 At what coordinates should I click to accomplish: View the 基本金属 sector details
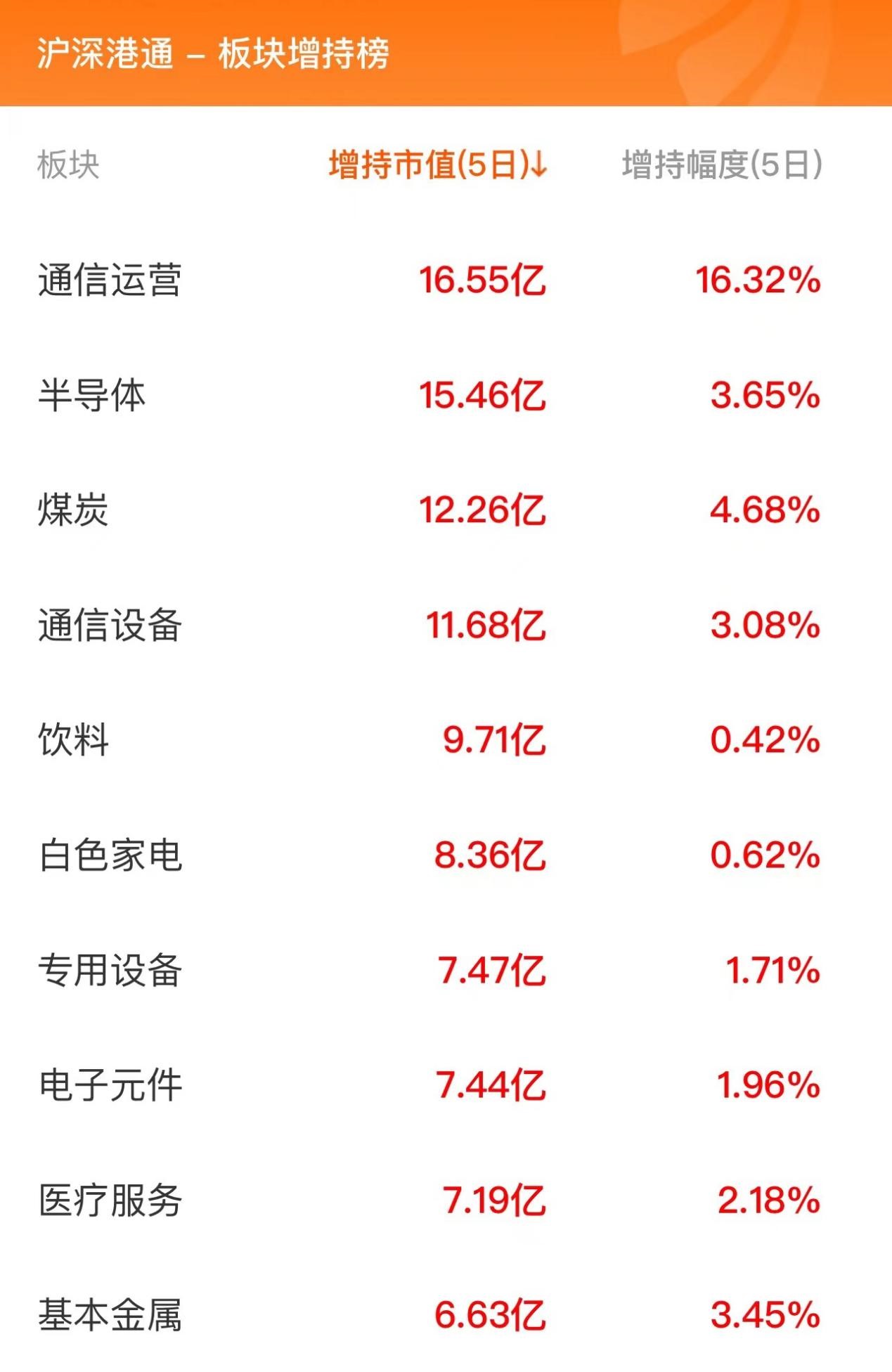click(x=110, y=1315)
